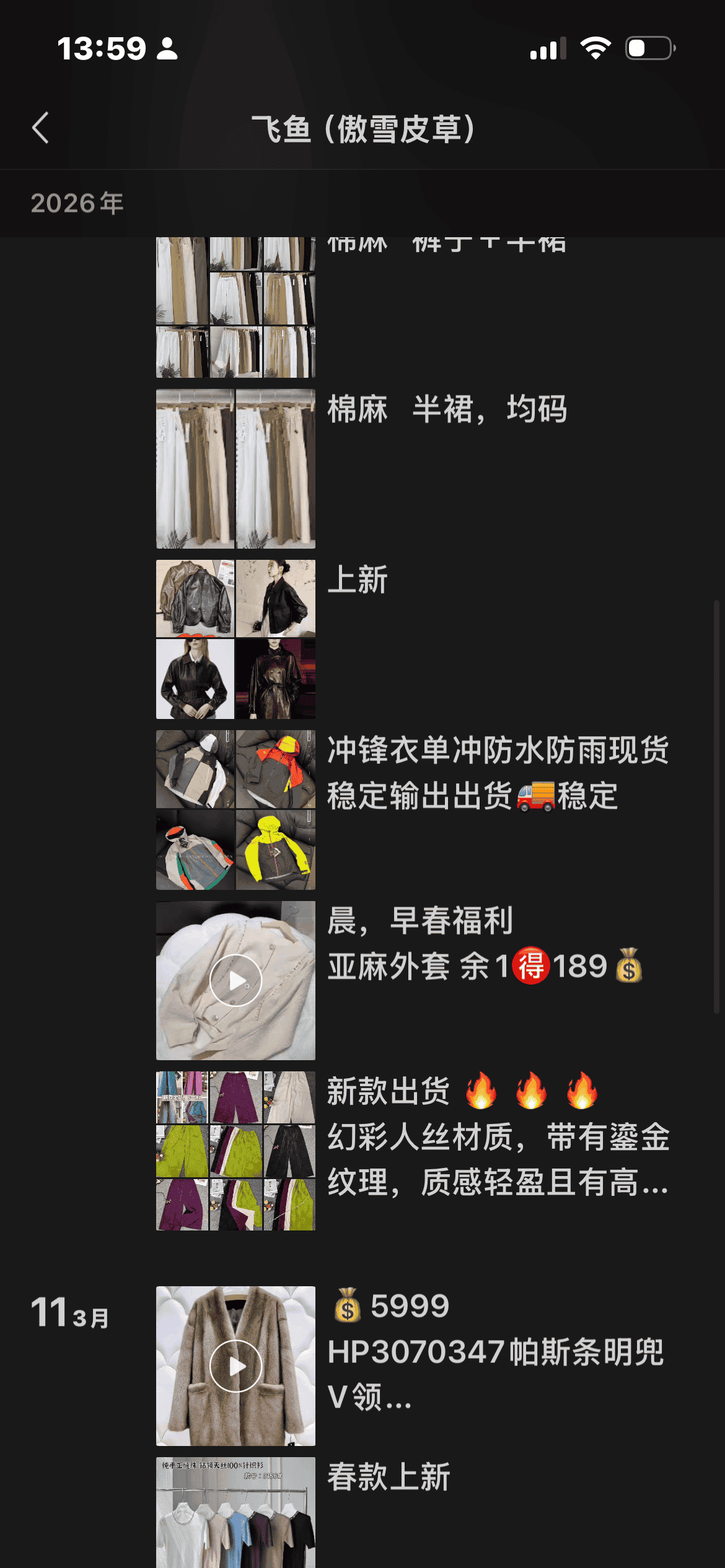Image resolution: width=725 pixels, height=1568 pixels.
Task: Play the 早春福利 亚麻外套 video
Action: pos(235,980)
